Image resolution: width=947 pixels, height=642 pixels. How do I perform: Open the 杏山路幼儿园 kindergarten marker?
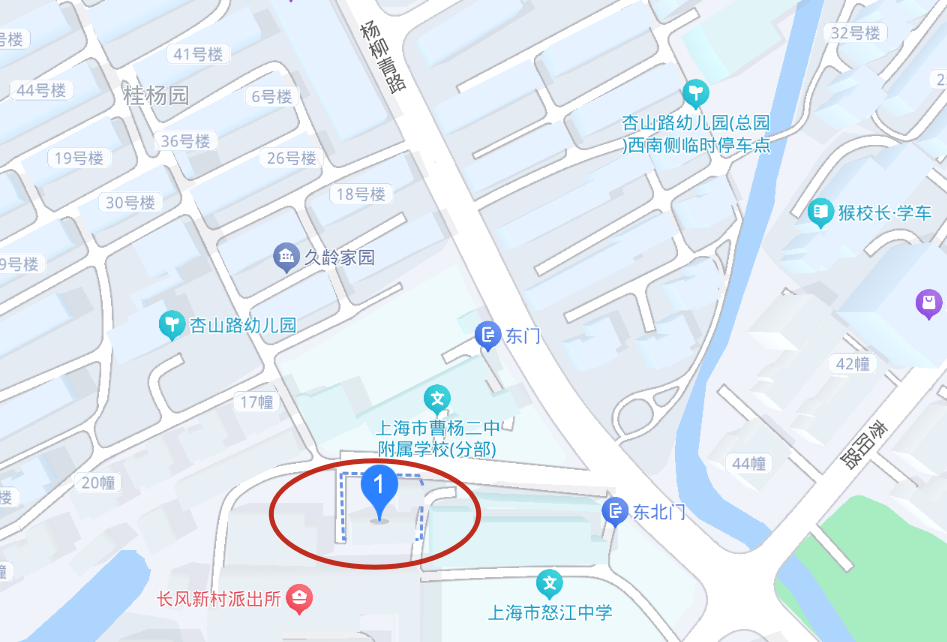tap(173, 325)
